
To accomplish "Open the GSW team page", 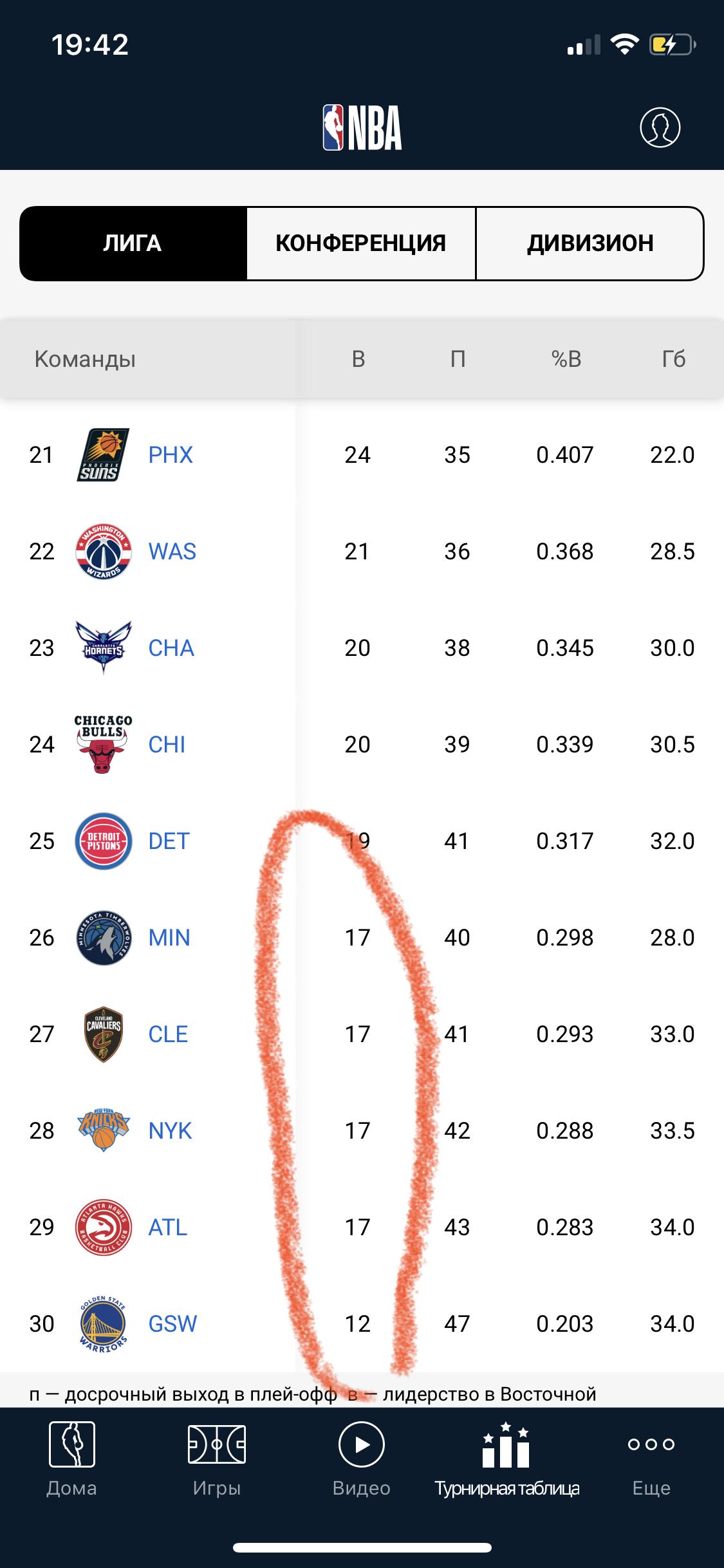I will (172, 1324).
